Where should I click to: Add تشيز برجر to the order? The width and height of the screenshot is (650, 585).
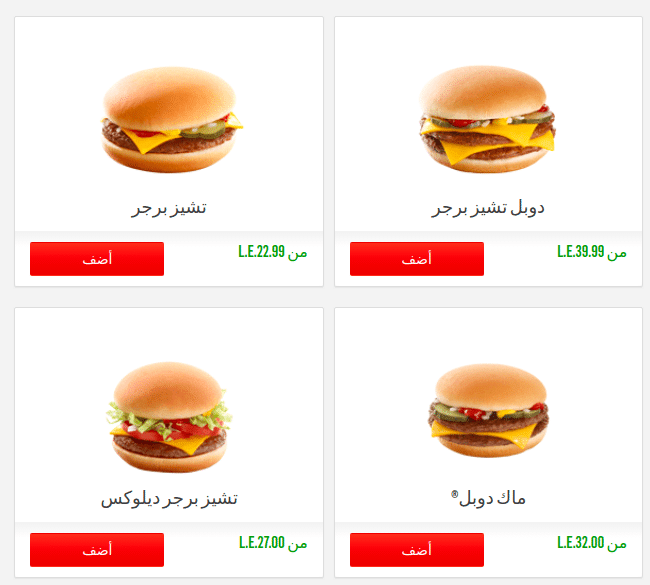tap(97, 259)
